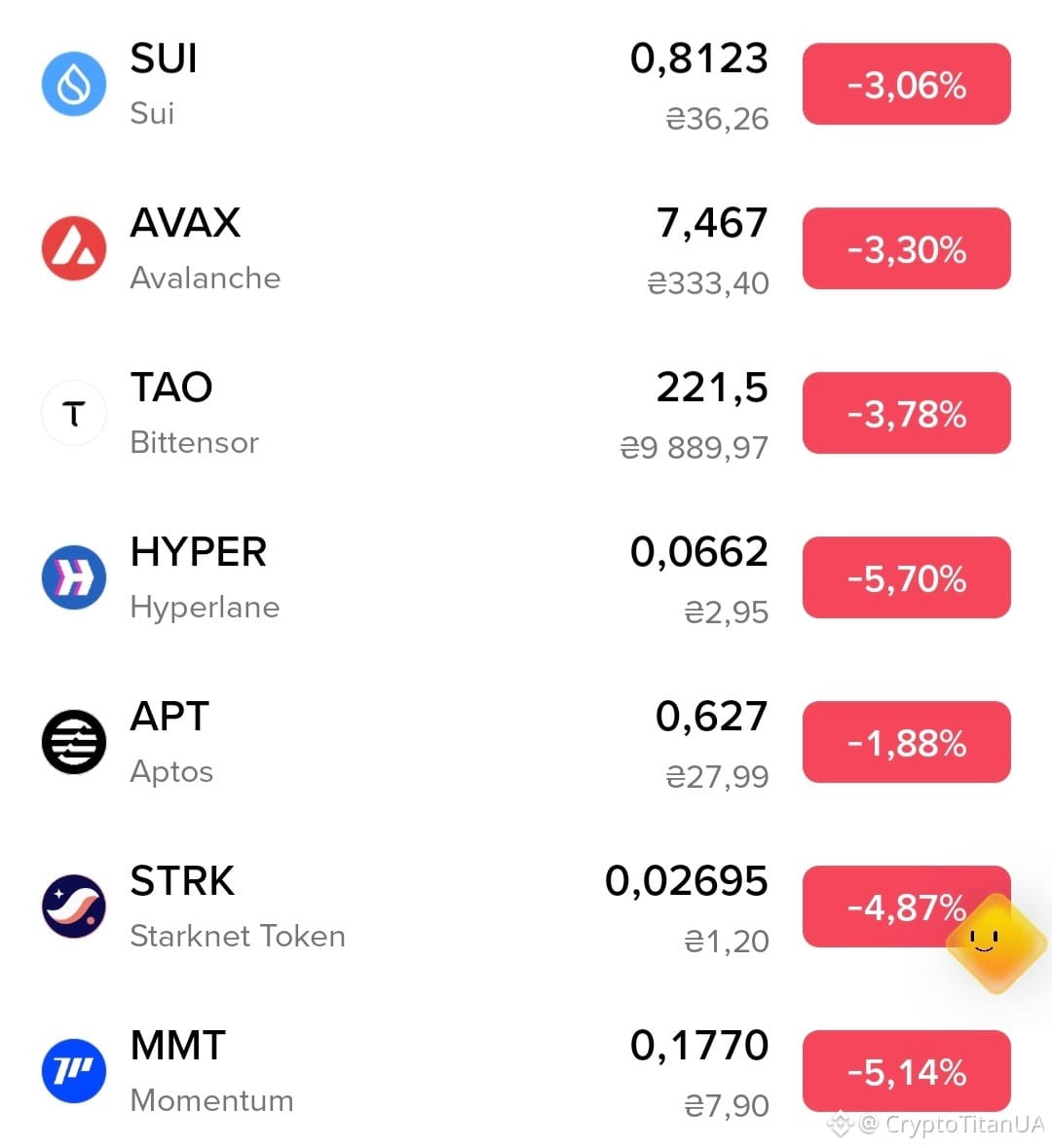Viewport: 1052px width, 1148px height.
Task: Open the HYPER Hyperlane row
Action: pos(526,577)
